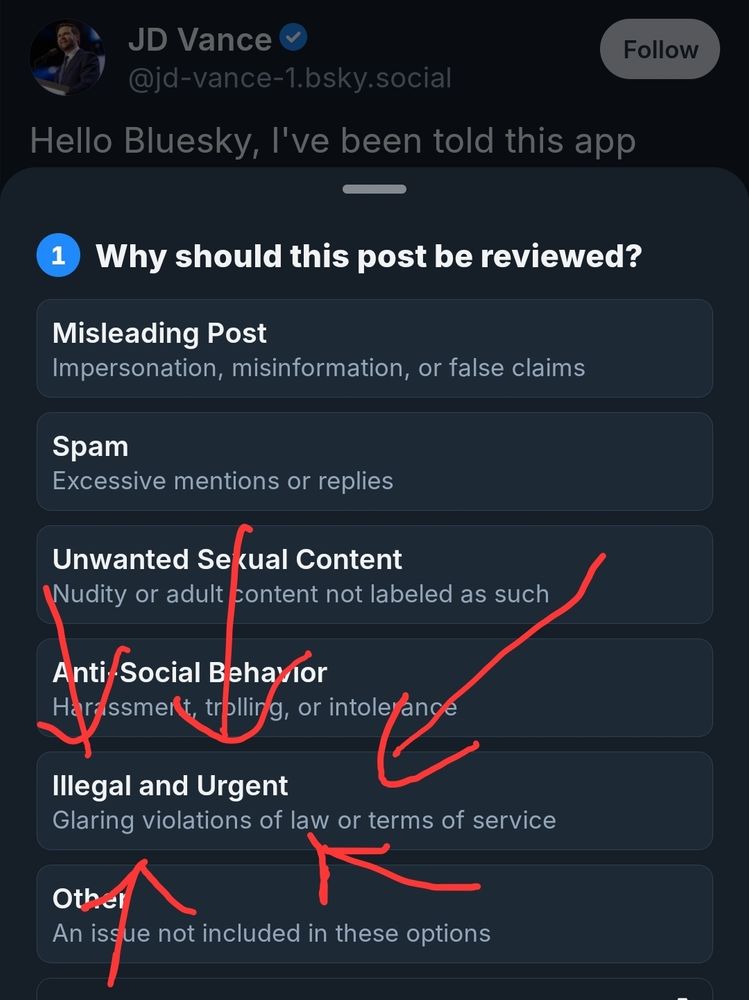Screen dimensions: 749x1000
Task: Click the step indicator numbered 1
Action: point(57,255)
